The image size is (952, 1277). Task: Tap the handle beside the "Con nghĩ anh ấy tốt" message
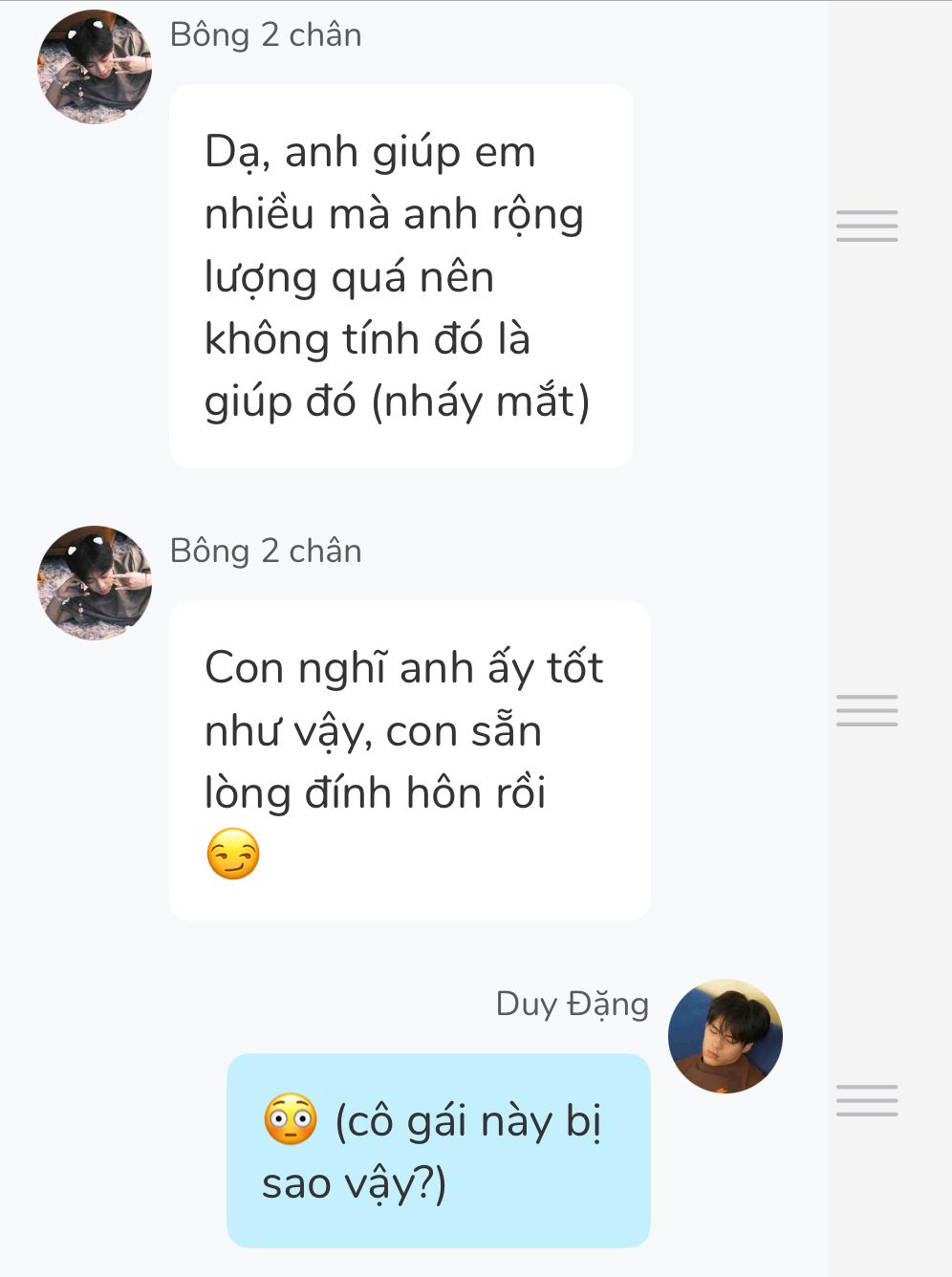pos(867,710)
